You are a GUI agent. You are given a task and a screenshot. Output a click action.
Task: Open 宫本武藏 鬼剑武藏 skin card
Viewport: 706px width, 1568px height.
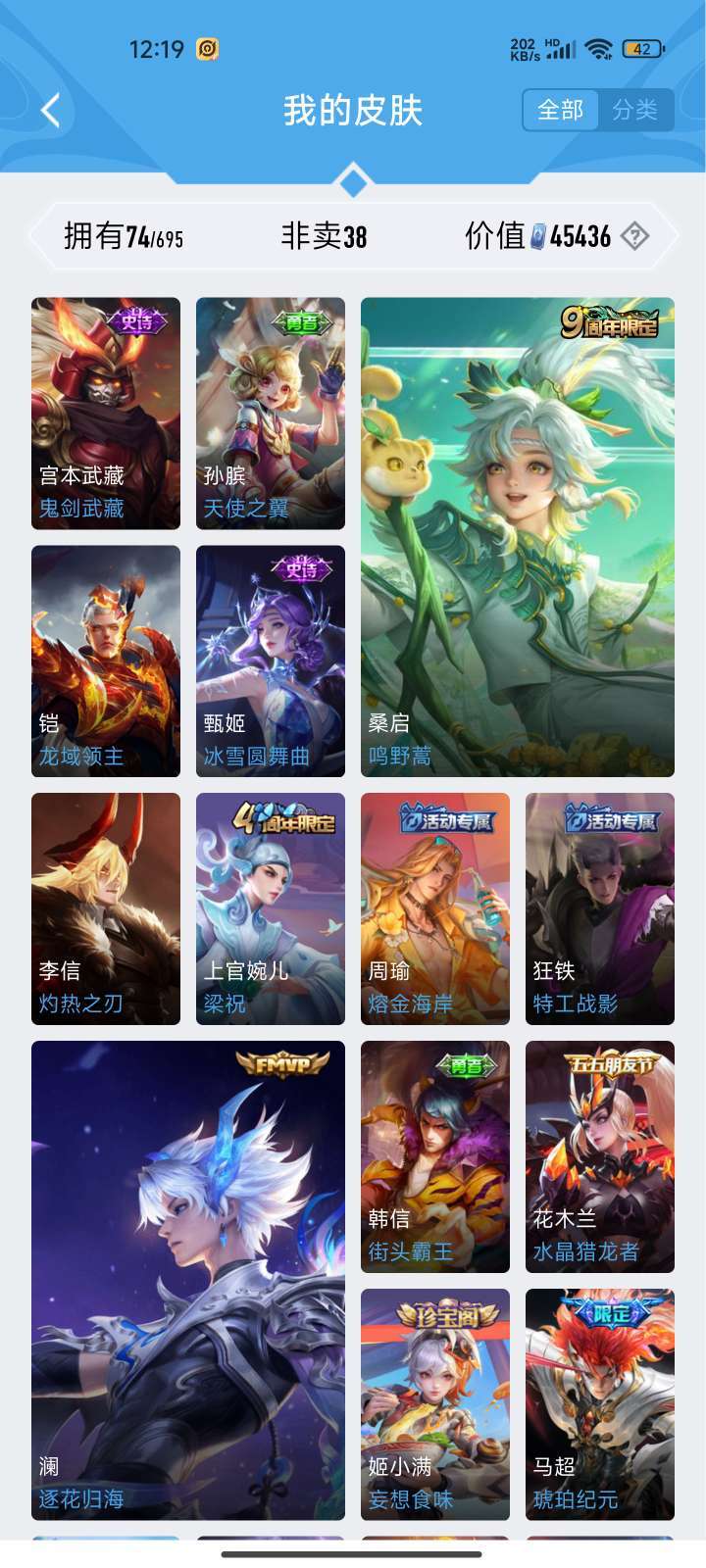point(106,414)
